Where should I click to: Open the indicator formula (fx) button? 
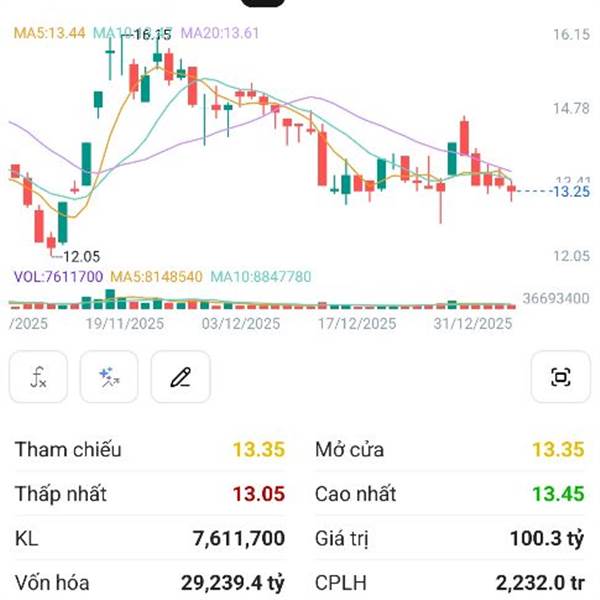[x=39, y=377]
